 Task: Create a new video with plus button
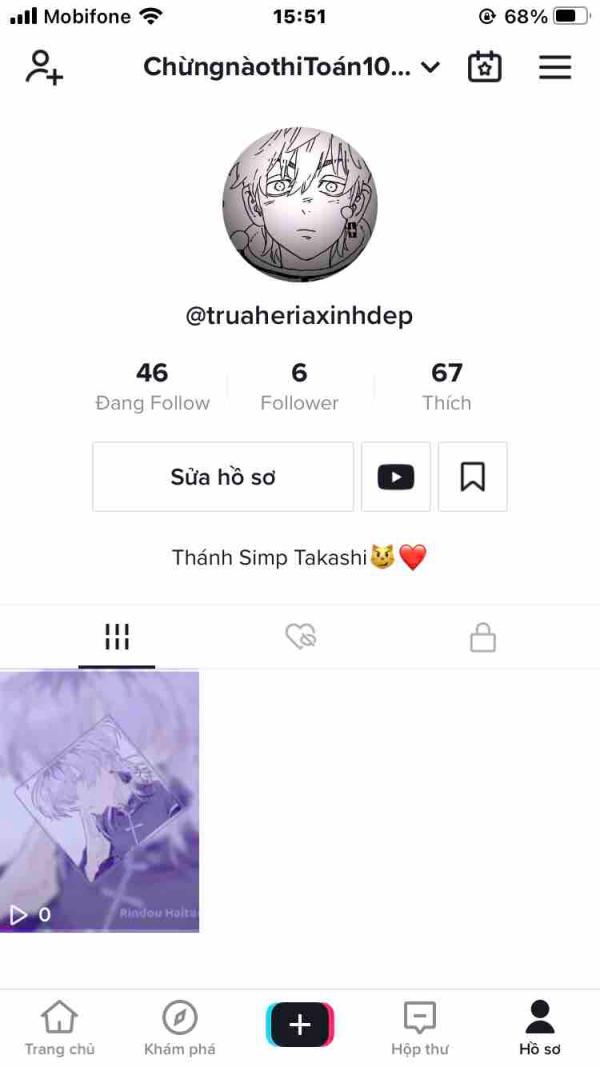tap(300, 1025)
